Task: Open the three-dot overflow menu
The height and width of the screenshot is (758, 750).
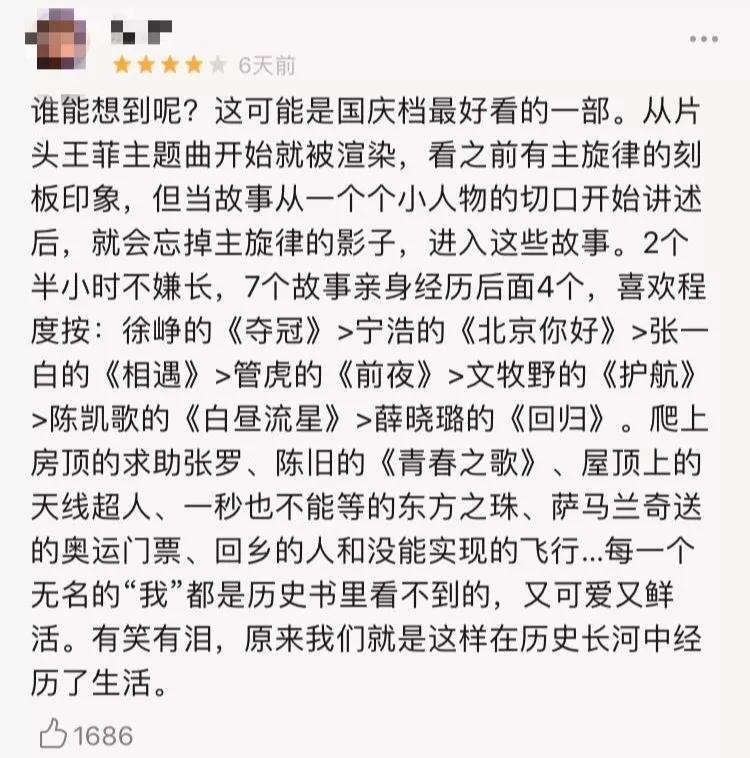Action: pyautogui.click(x=704, y=39)
